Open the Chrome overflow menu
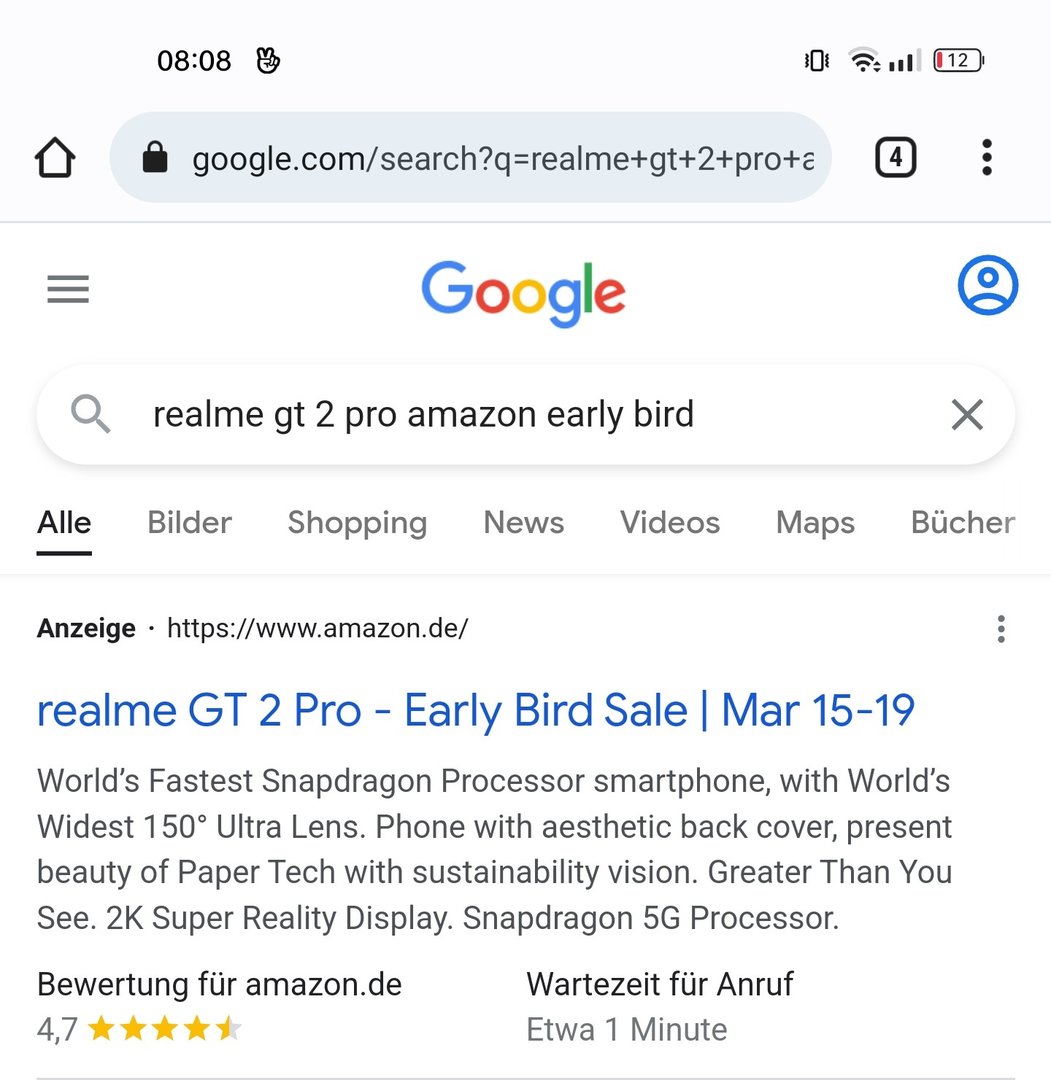This screenshot has height=1080, width=1051. pos(986,158)
